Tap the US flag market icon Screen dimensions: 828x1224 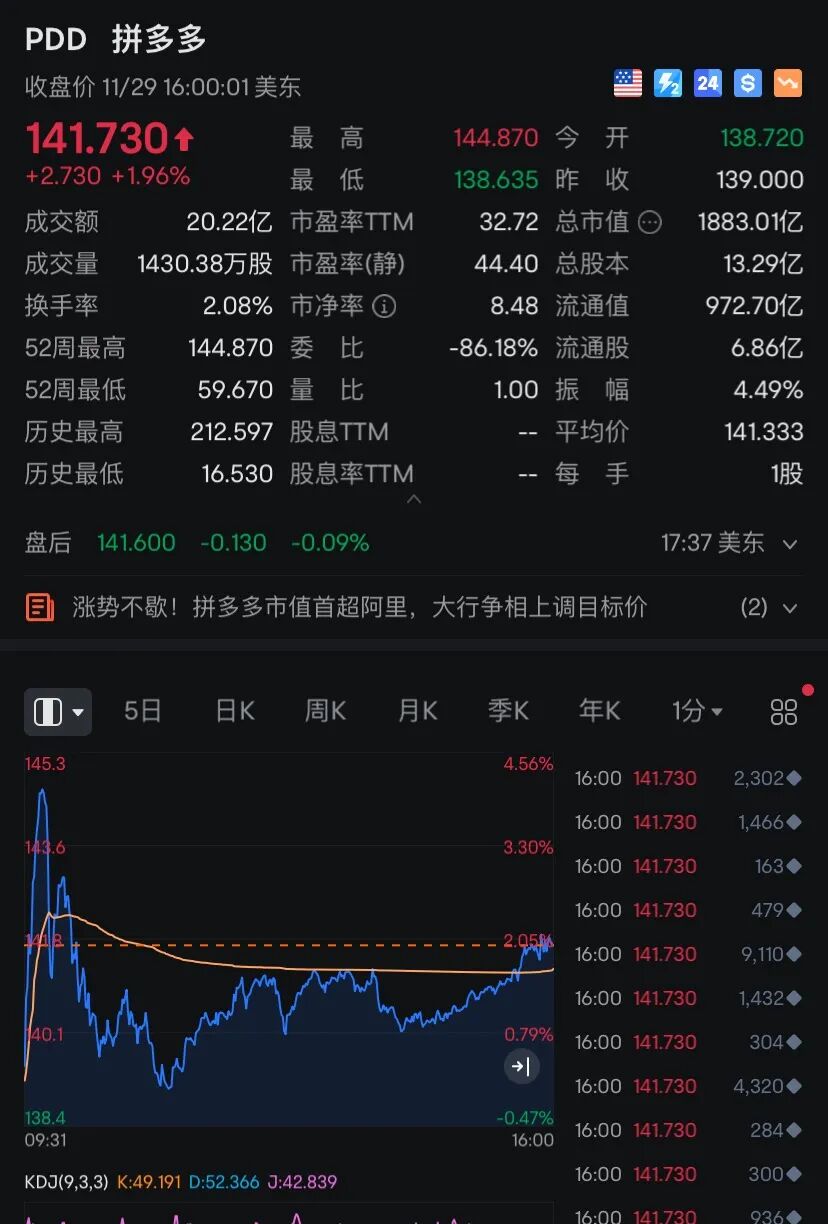628,84
